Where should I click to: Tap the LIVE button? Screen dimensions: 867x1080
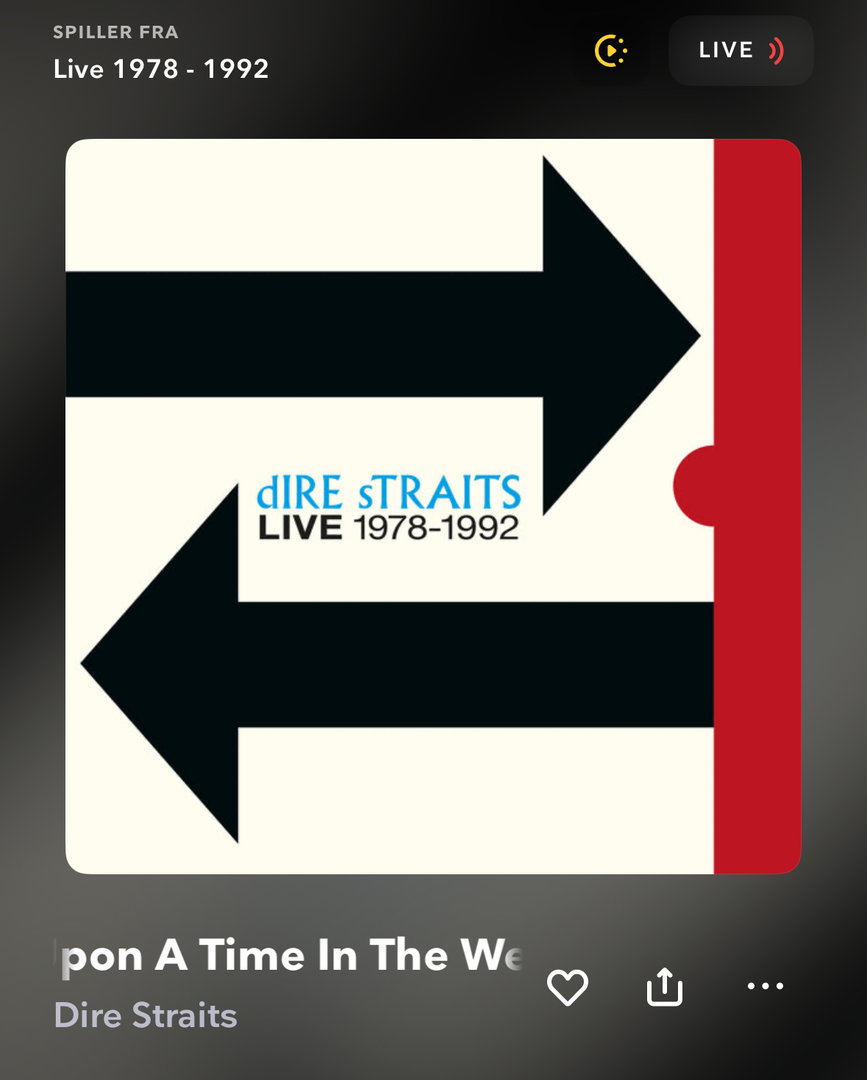[740, 50]
